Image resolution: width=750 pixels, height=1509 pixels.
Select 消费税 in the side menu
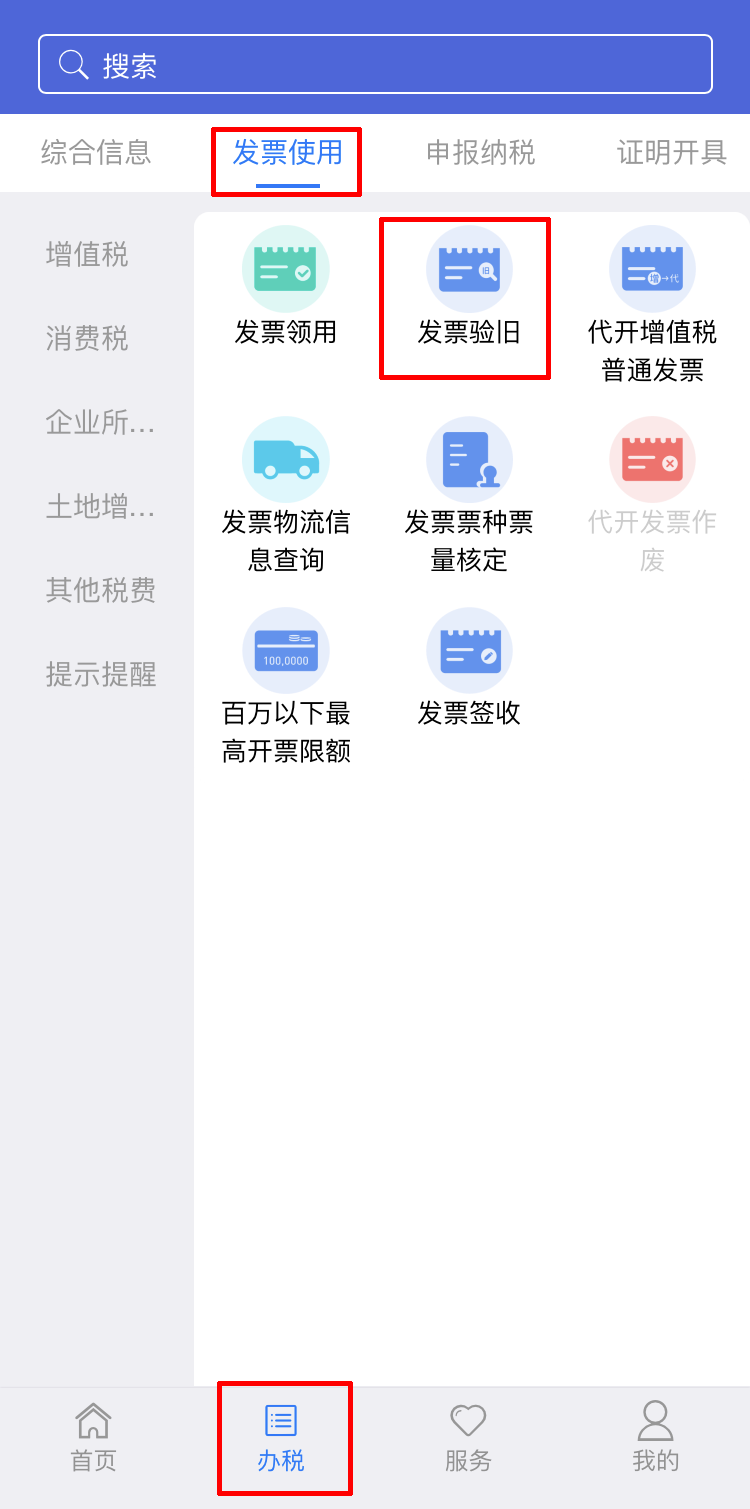point(87,339)
